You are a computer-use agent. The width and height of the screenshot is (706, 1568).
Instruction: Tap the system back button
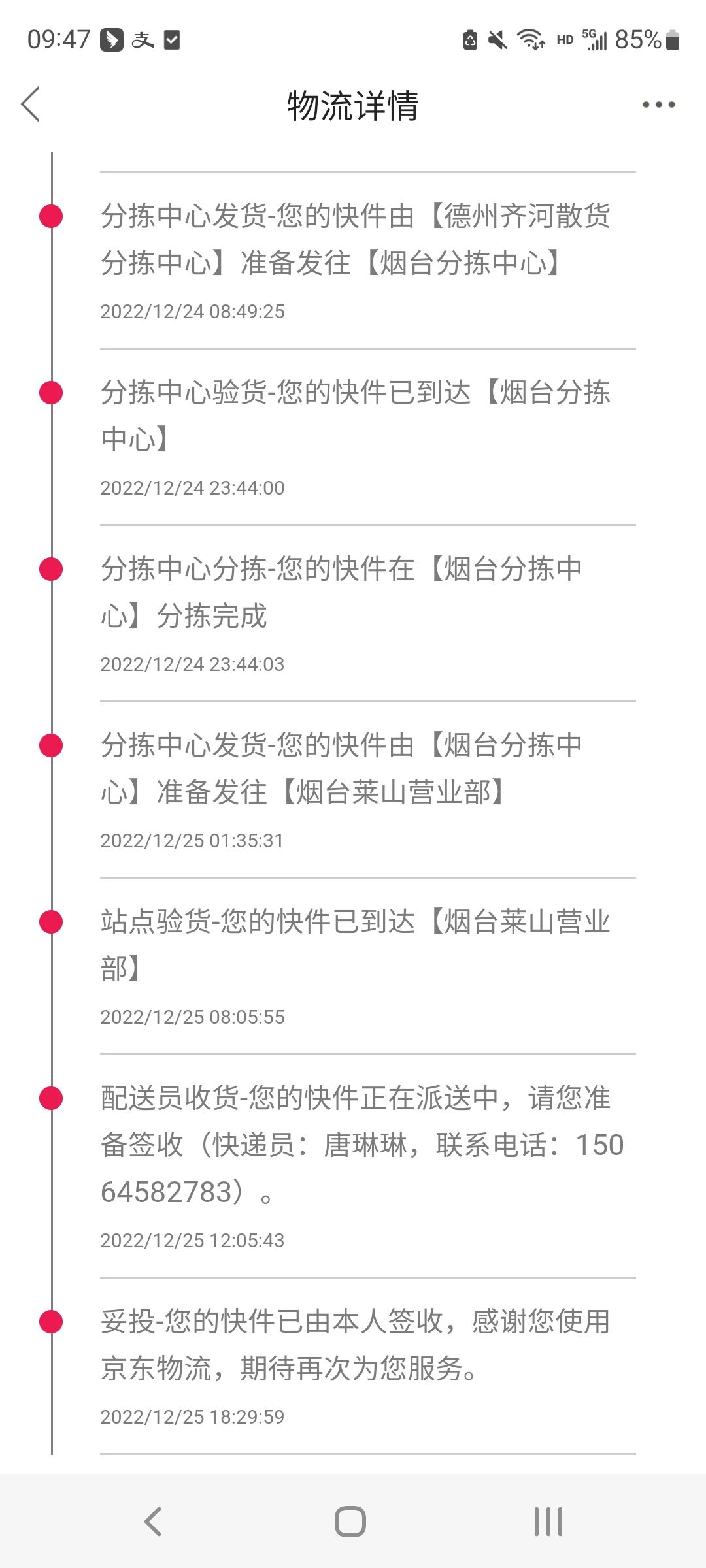[x=153, y=1522]
